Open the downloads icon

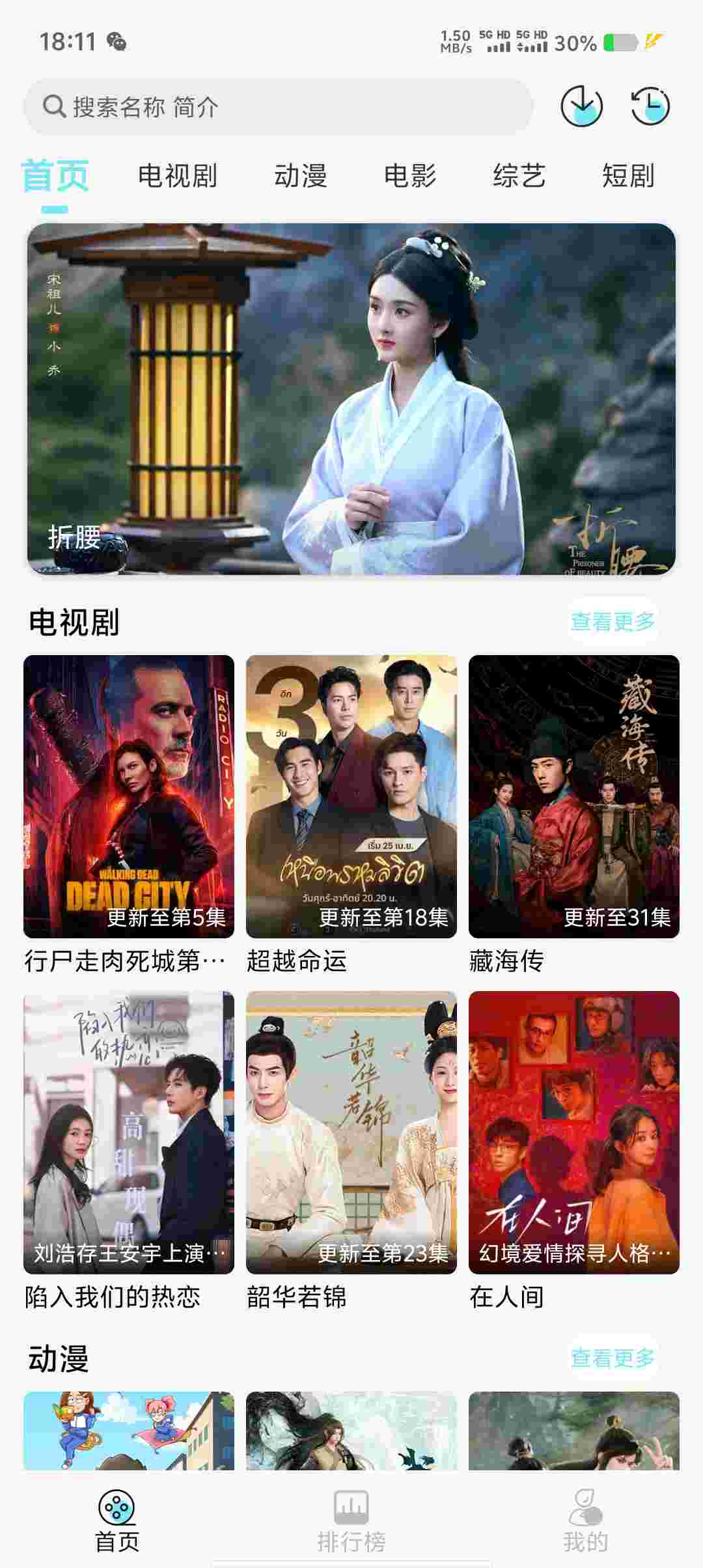pos(581,106)
